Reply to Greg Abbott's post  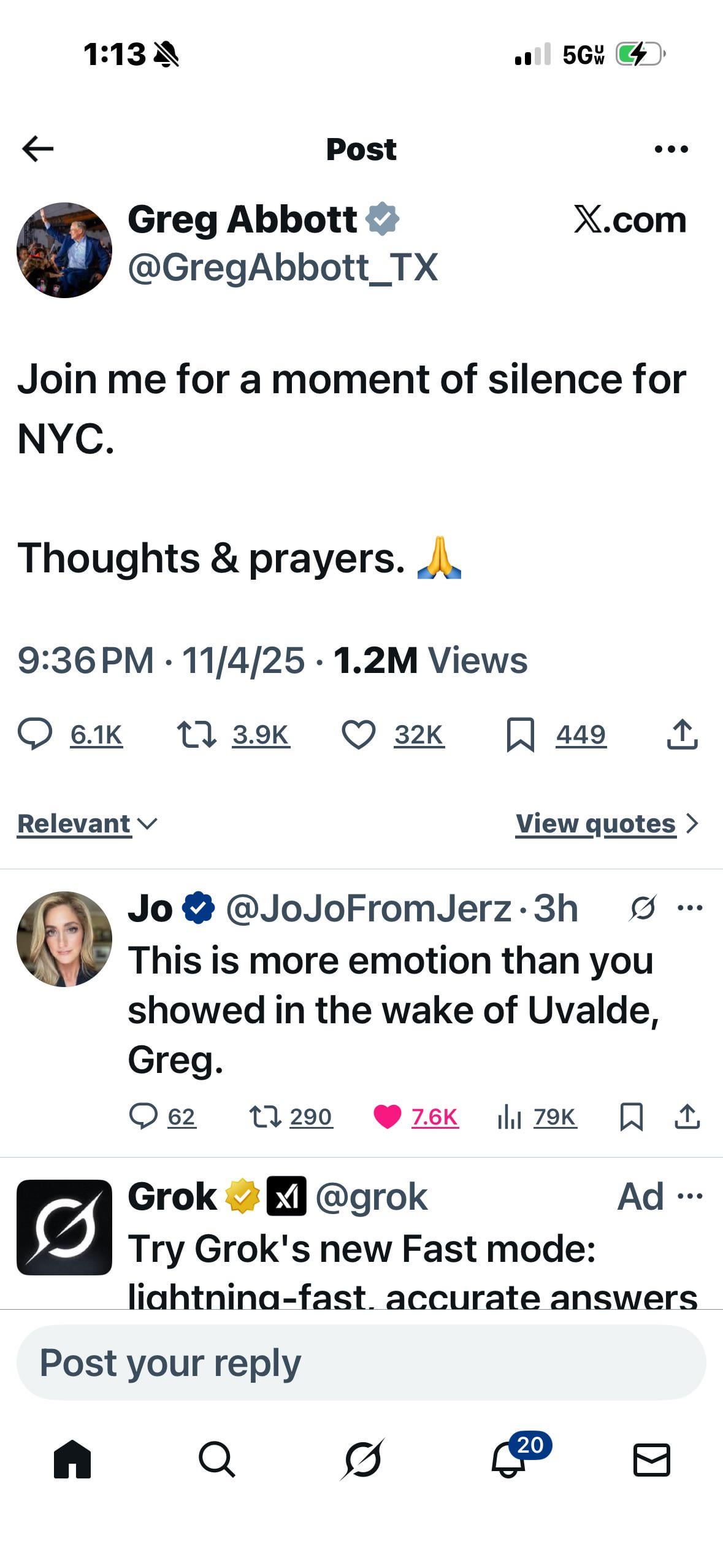(x=36, y=734)
